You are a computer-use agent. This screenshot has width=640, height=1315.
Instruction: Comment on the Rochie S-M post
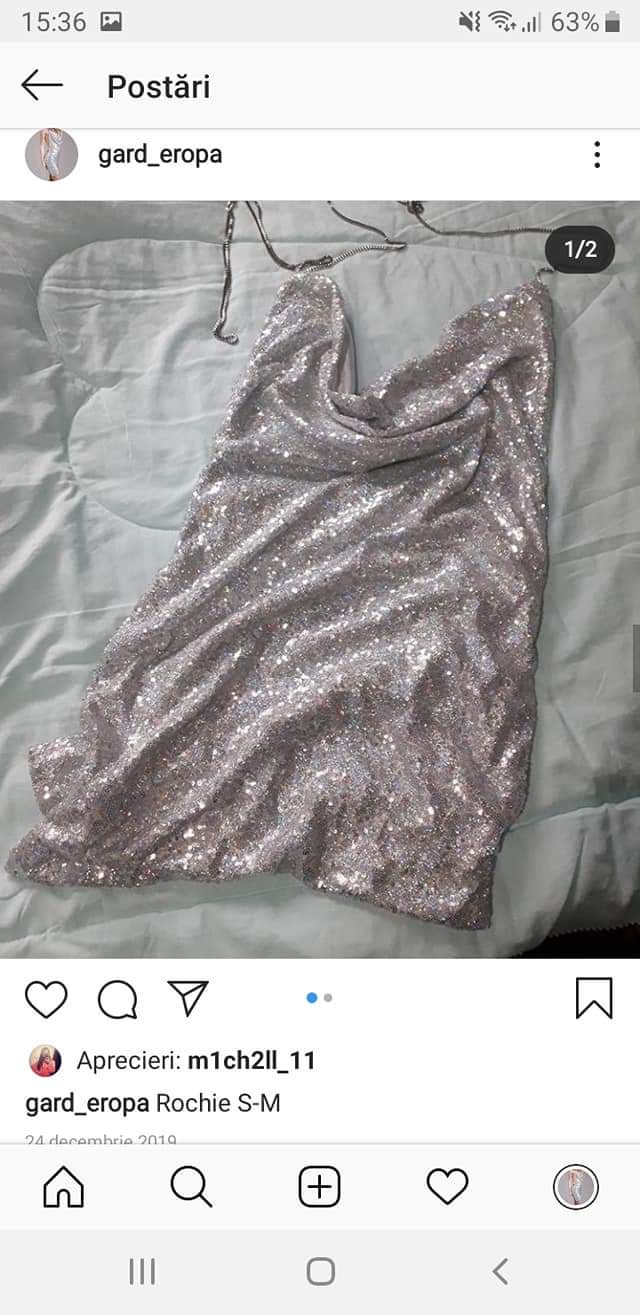(117, 999)
